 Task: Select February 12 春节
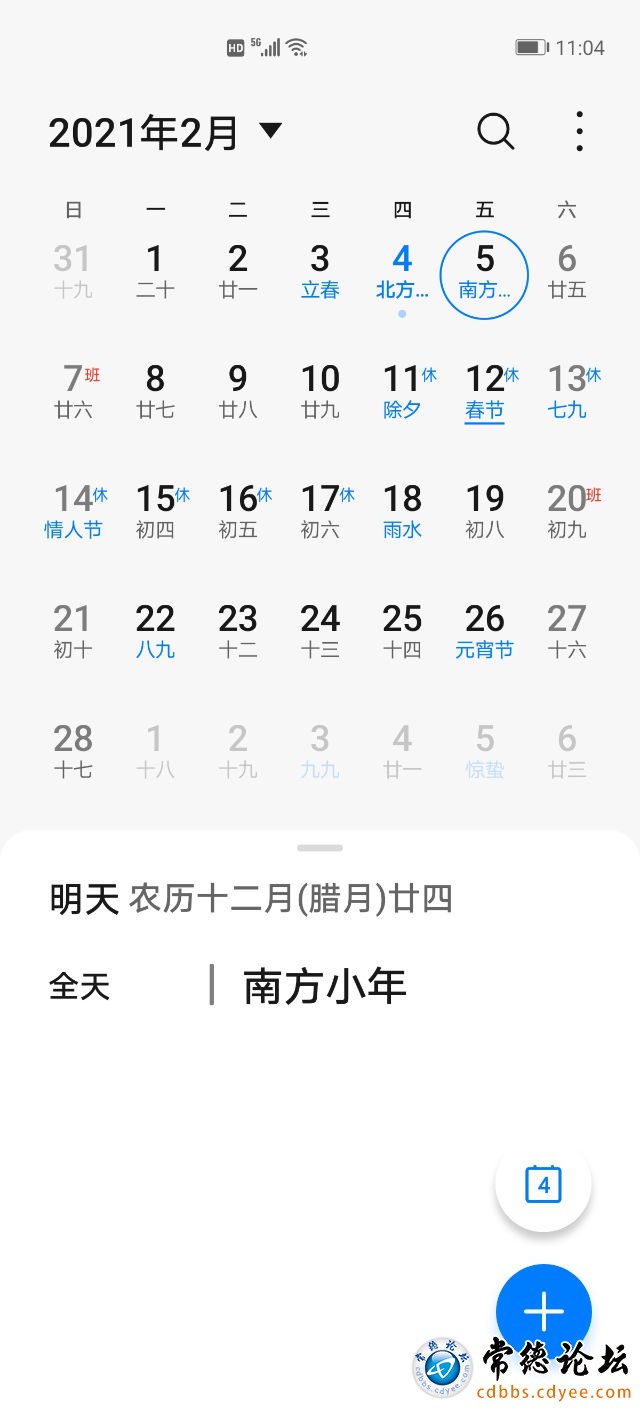pyautogui.click(x=485, y=392)
